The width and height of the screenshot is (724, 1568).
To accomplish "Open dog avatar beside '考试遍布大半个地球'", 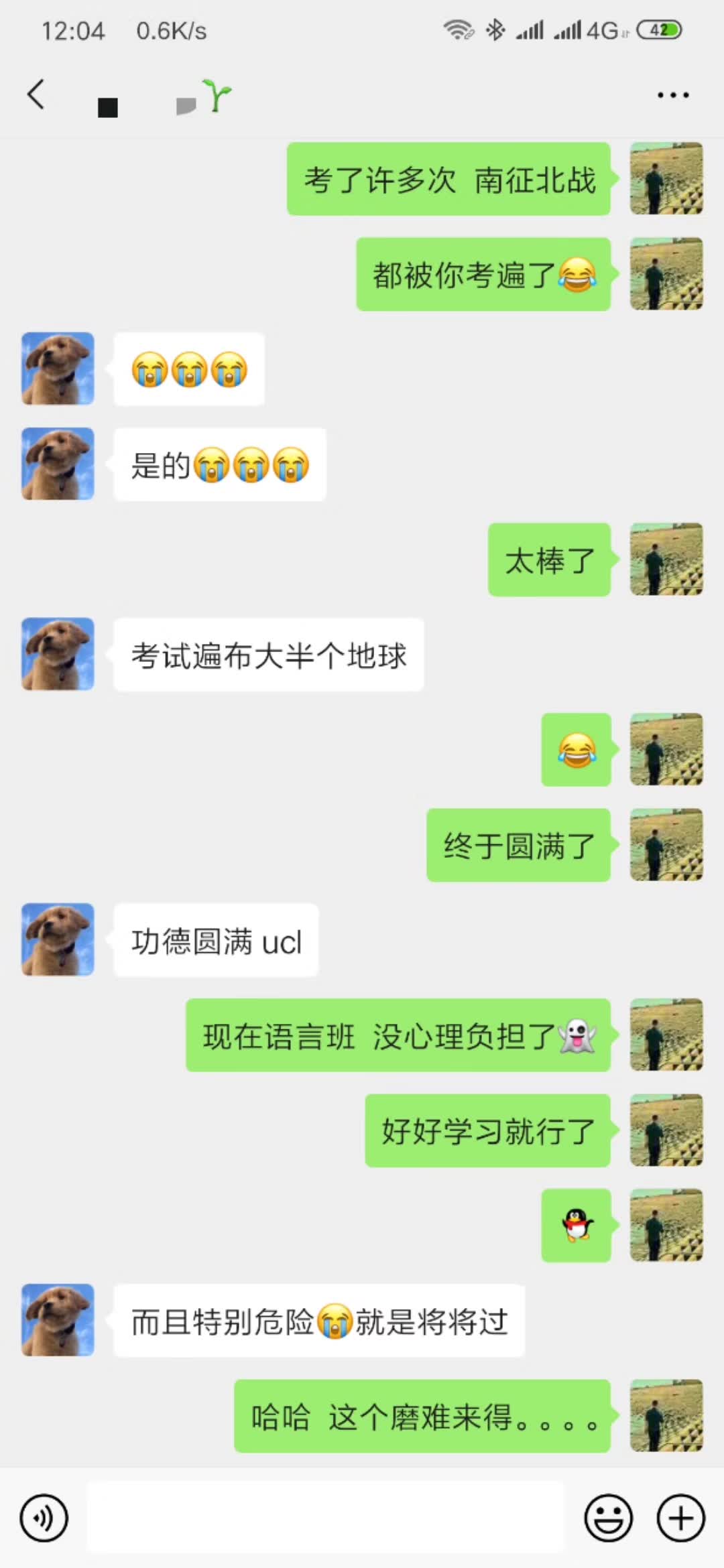I will point(58,654).
